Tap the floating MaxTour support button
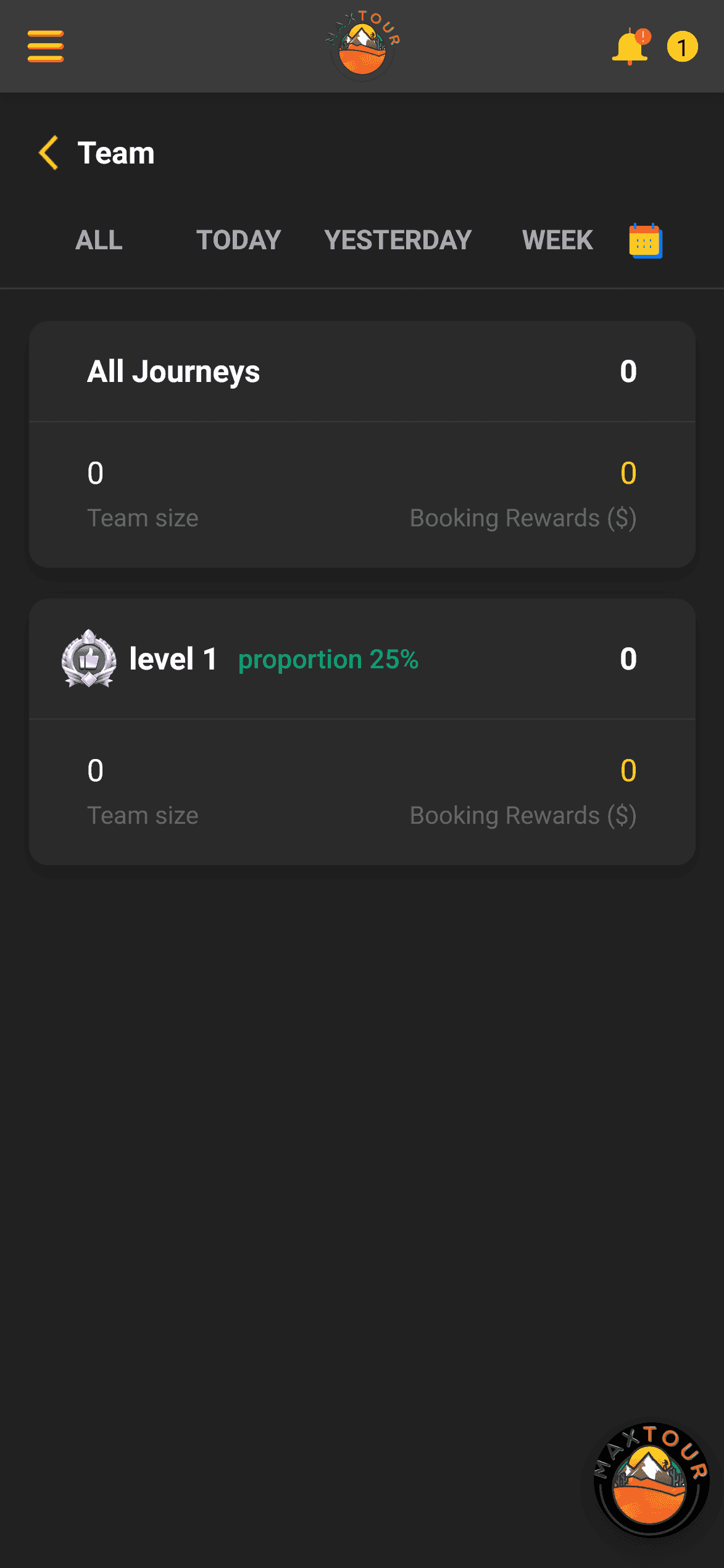Screen dimensions: 724x1568 point(651,1480)
